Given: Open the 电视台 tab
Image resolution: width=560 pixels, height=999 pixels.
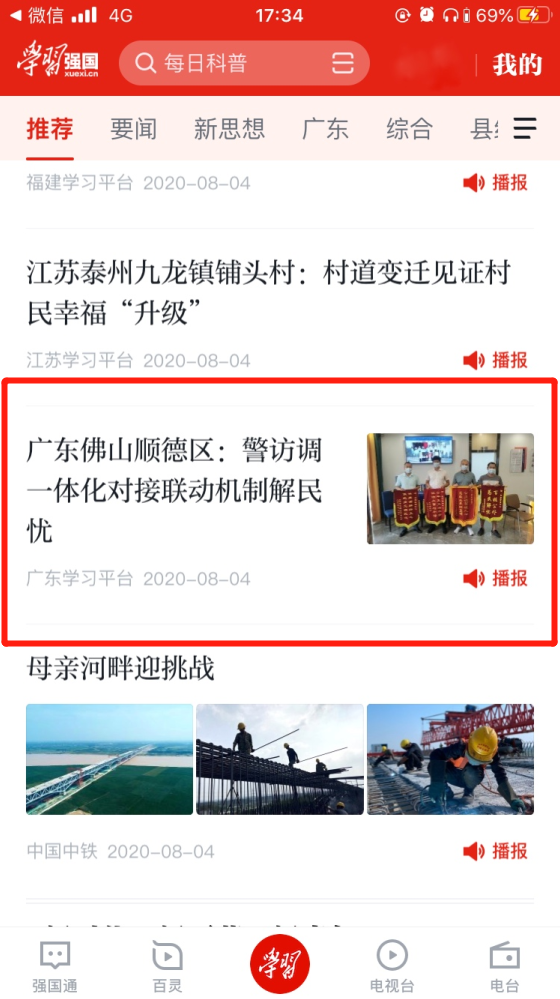Looking at the screenshot, I should [392, 966].
